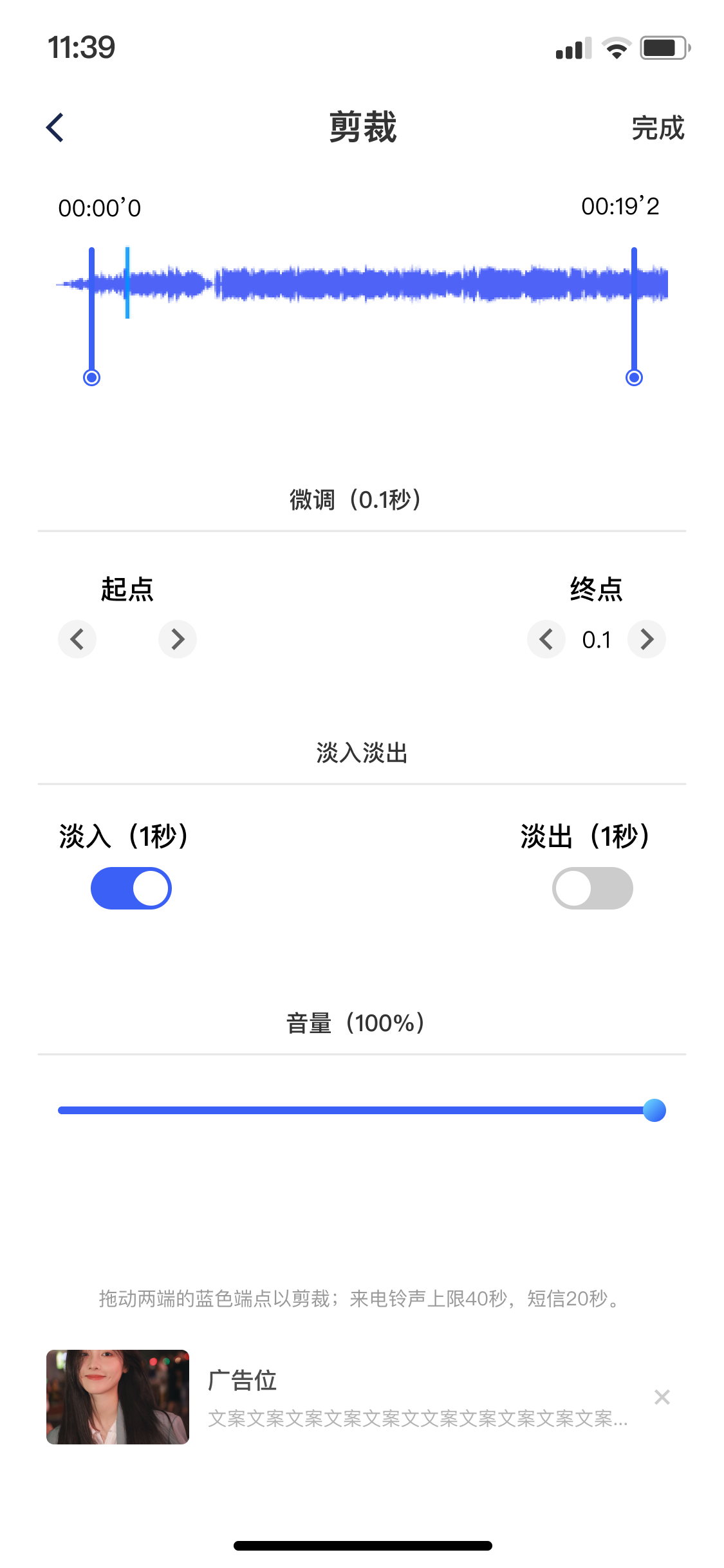This screenshot has width=724, height=1568.
Task: Select the start trim handle on the waveform
Action: pos(92,377)
